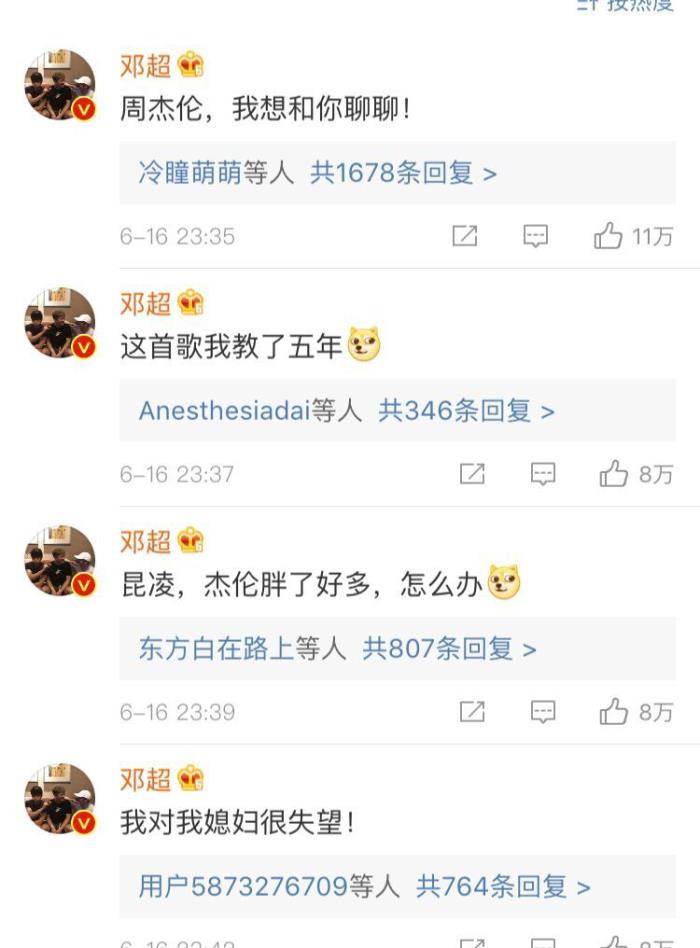The image size is (700, 948).
Task: Expand the 共807条回复 replies
Action: tap(449, 649)
